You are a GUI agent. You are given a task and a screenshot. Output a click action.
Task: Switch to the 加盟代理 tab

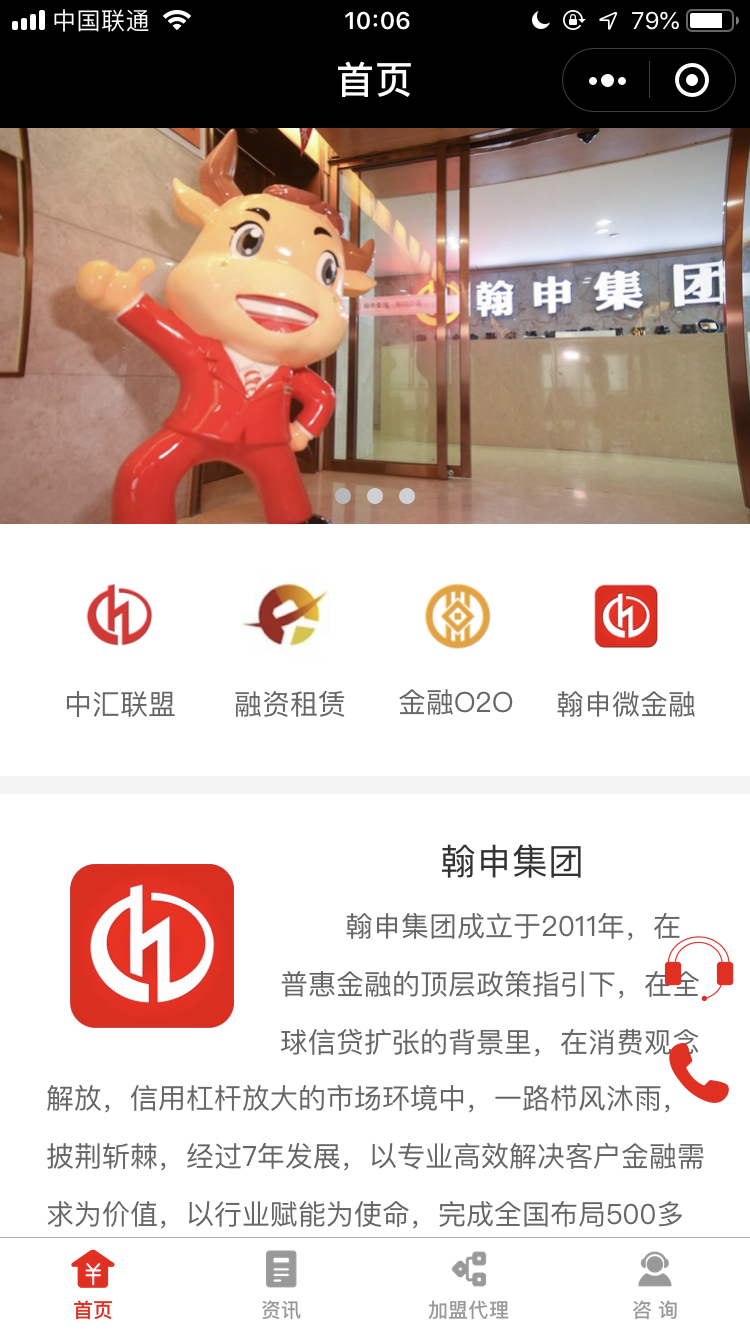tap(468, 1285)
